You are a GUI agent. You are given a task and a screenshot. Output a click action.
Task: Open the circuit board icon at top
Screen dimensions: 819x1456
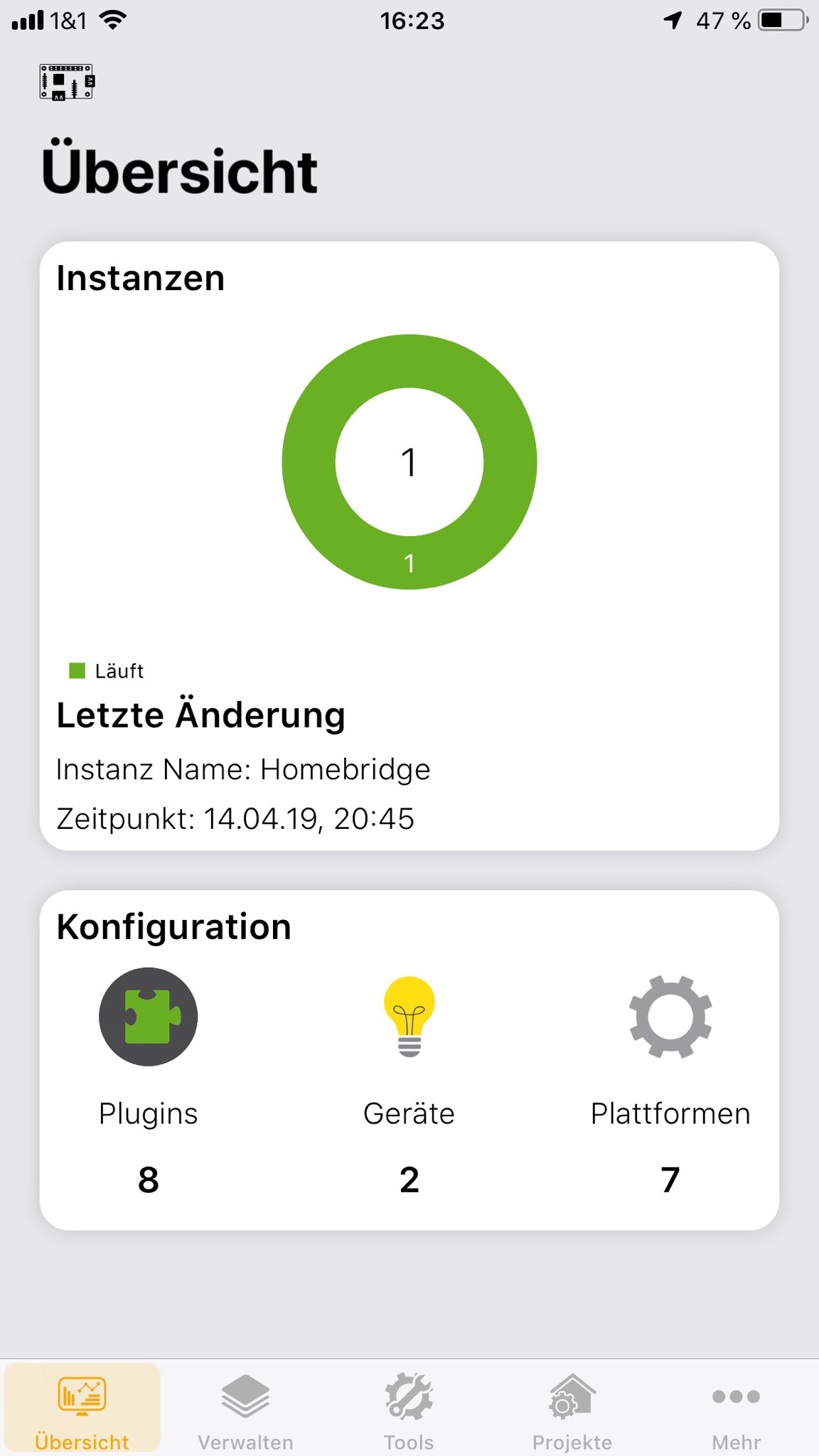[67, 82]
